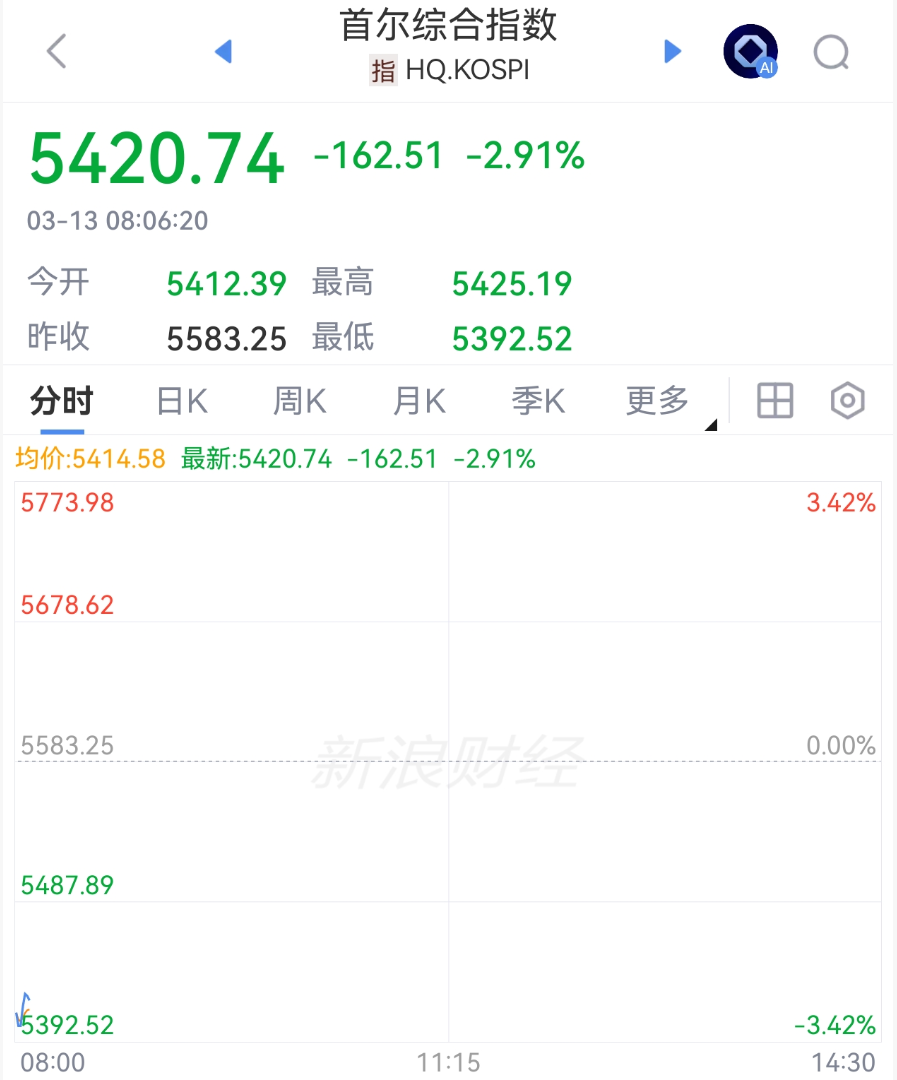Switch to the 周K weekly chart tab

[x=298, y=400]
